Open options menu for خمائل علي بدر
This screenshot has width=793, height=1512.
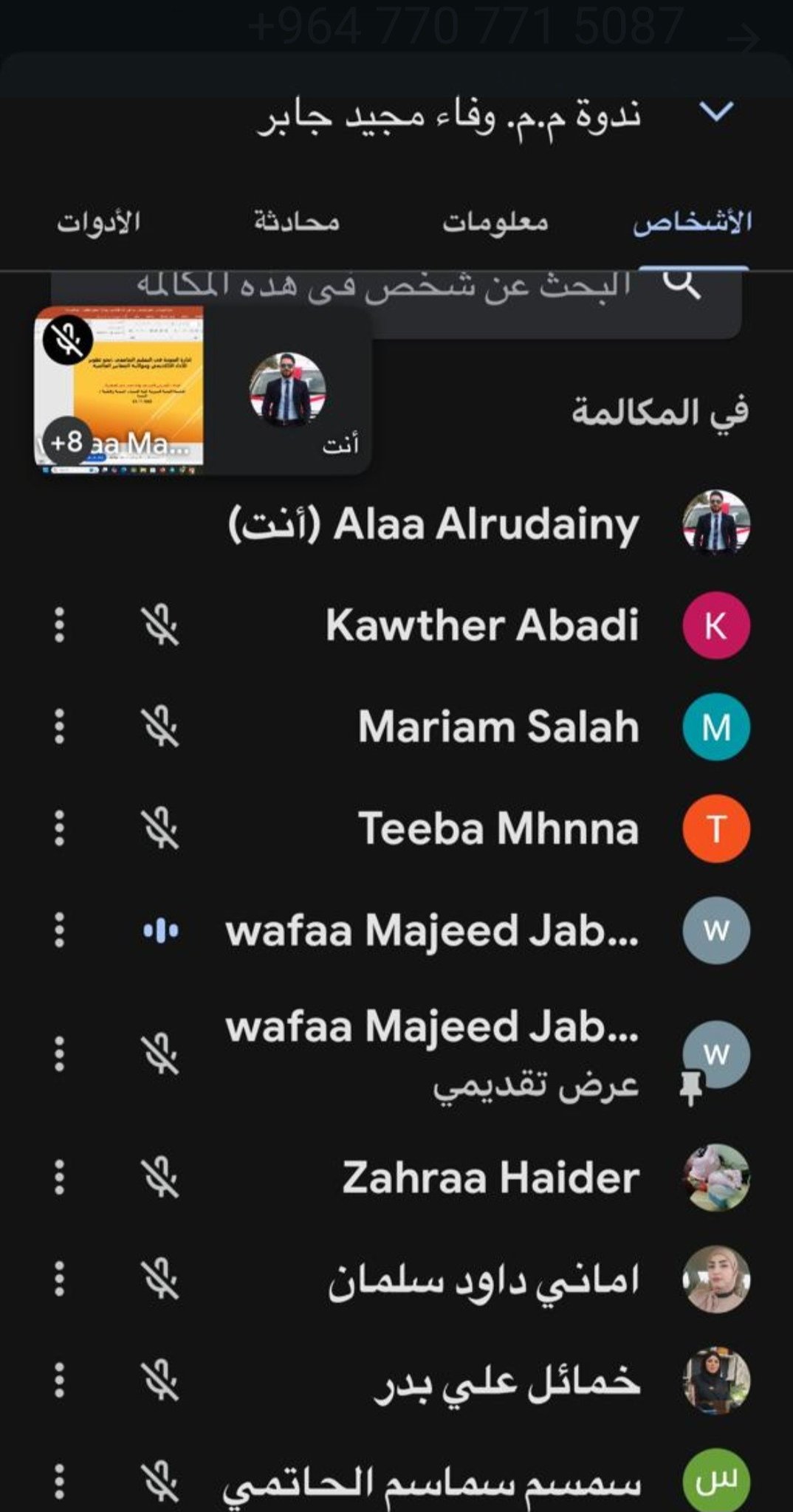[x=60, y=1381]
